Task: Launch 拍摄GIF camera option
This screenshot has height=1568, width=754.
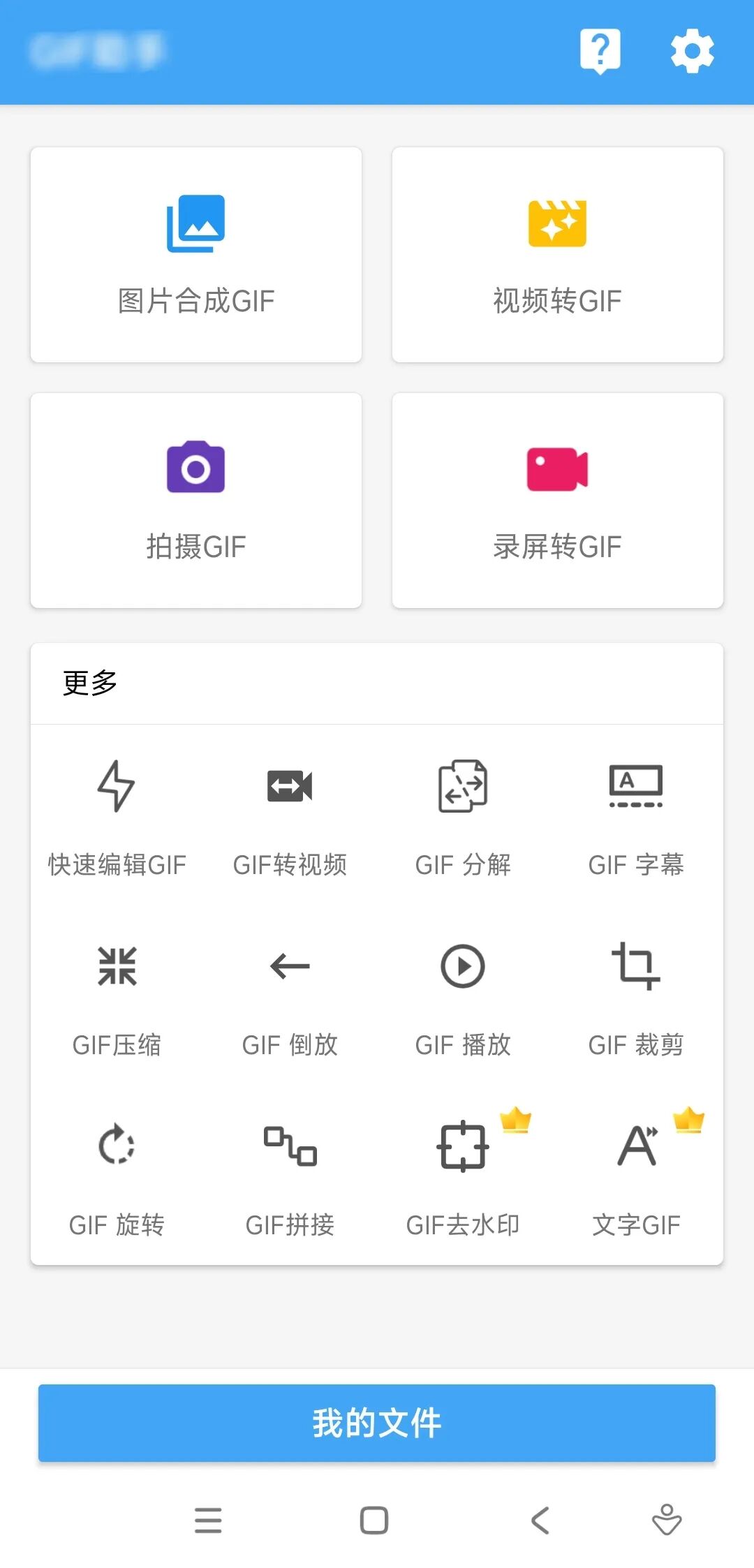Action: pos(196,501)
